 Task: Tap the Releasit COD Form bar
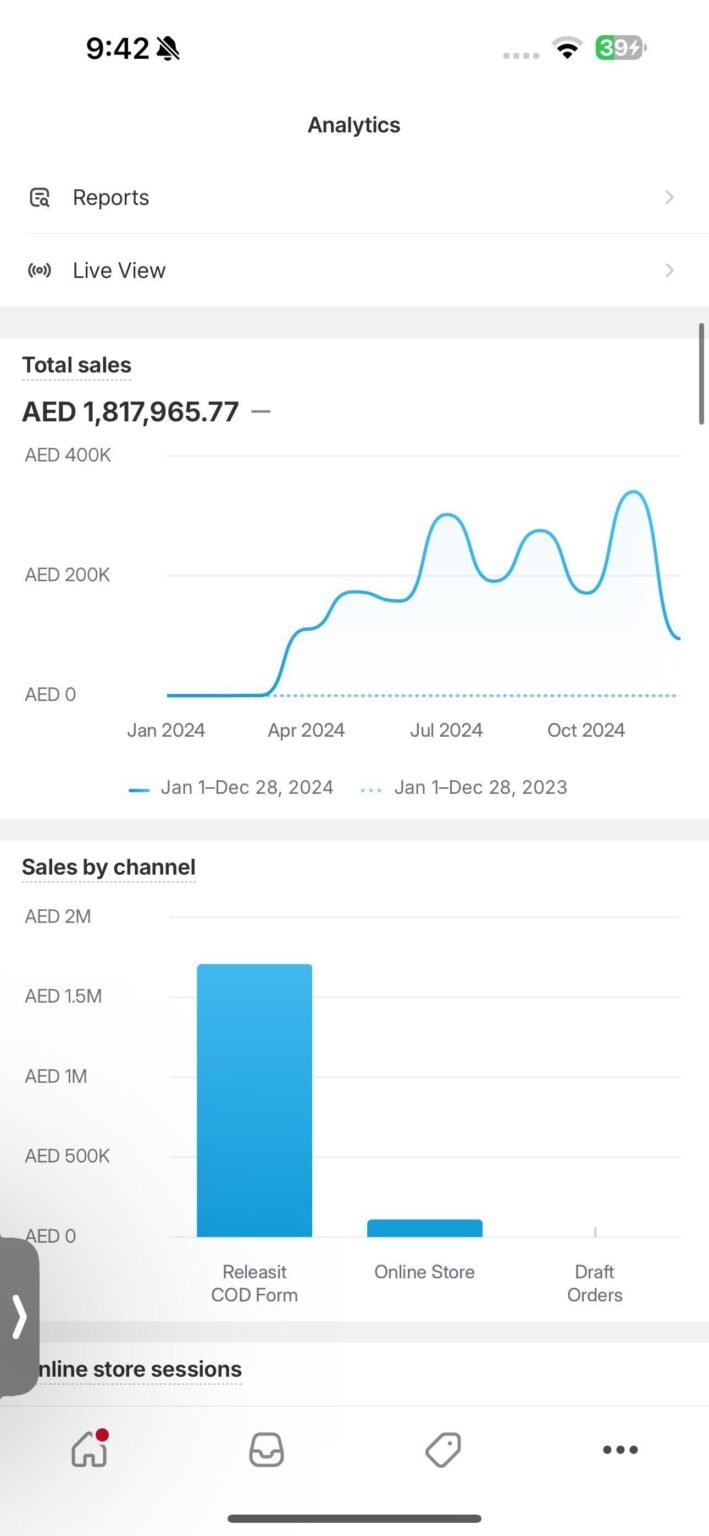click(255, 1100)
